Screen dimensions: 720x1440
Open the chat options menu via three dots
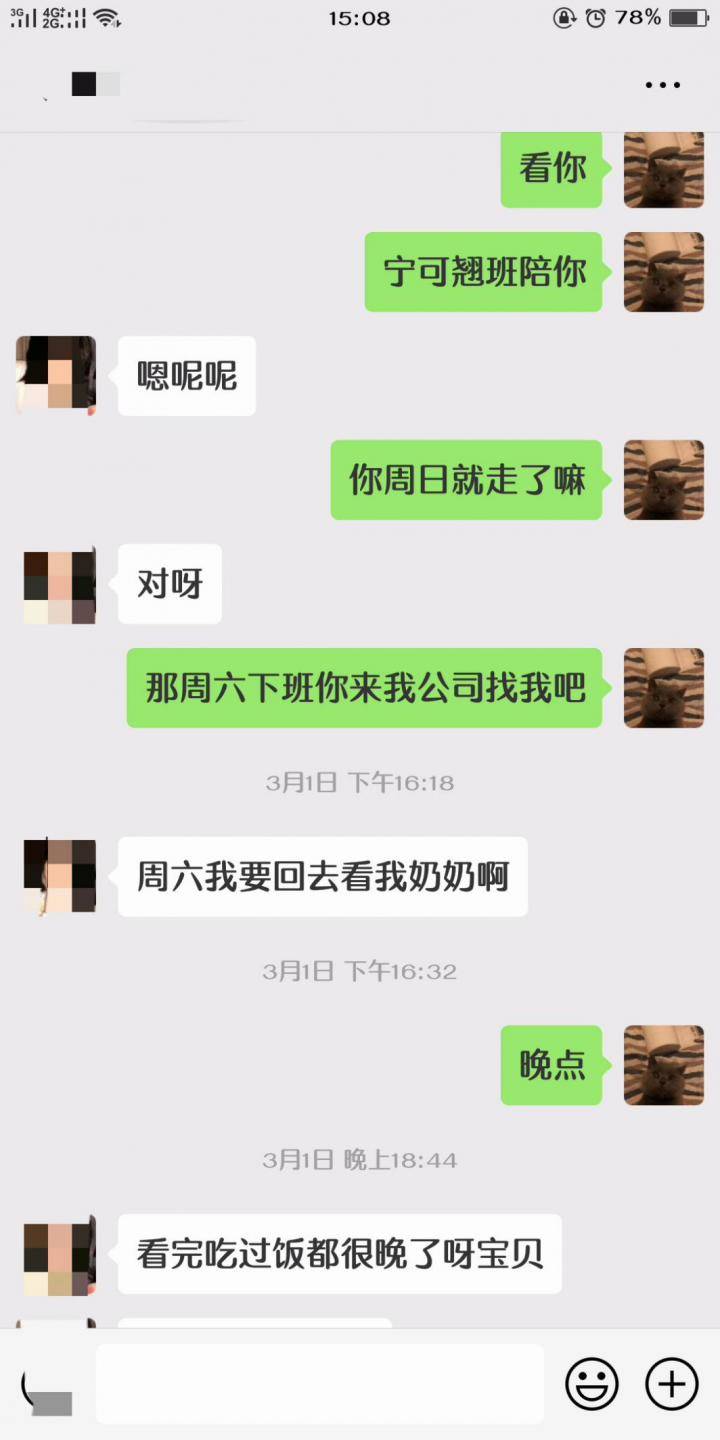click(662, 84)
